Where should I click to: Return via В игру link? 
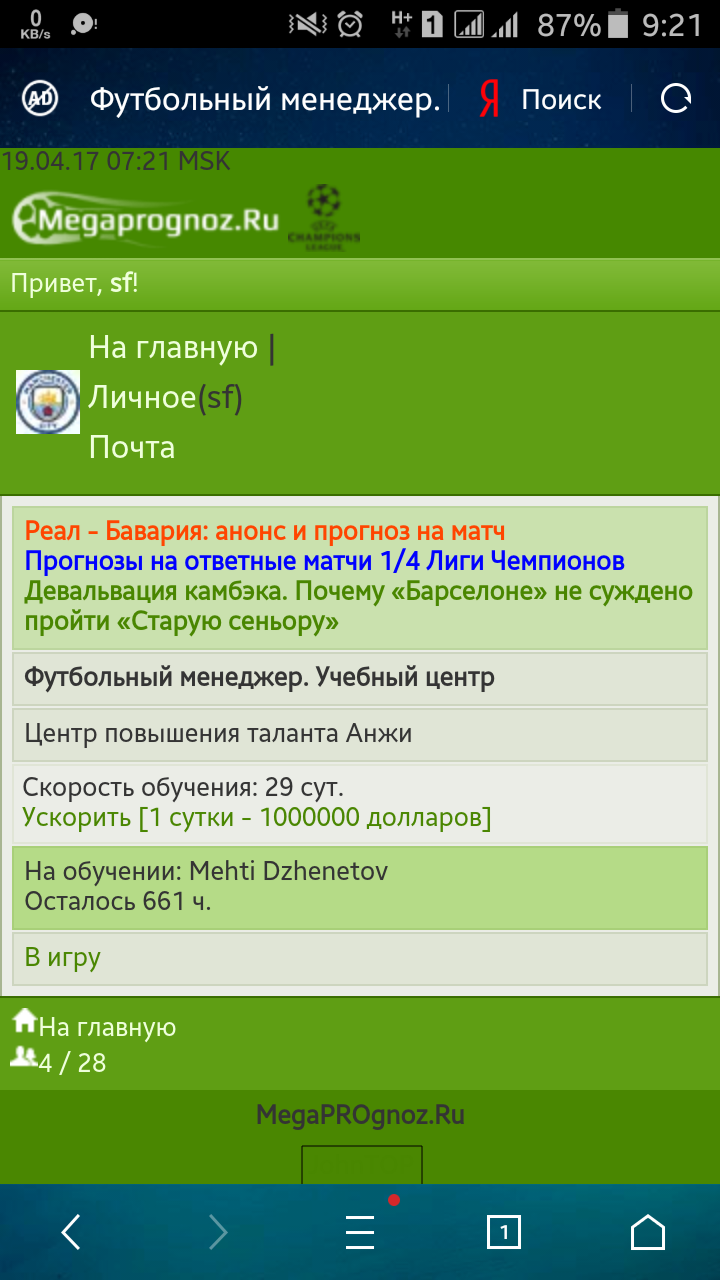click(62, 957)
